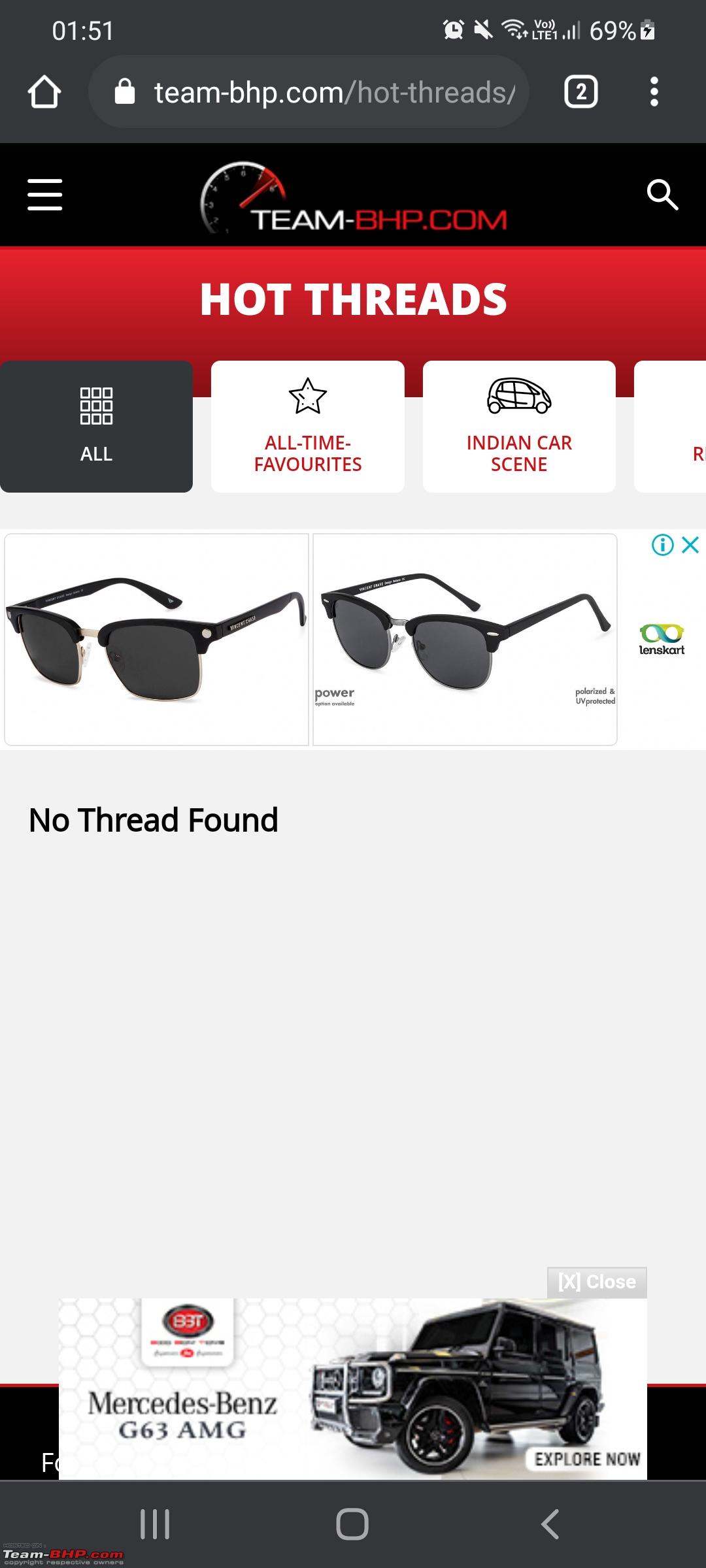Open recent apps from navigation bar
The image size is (706, 1568).
click(x=155, y=1524)
